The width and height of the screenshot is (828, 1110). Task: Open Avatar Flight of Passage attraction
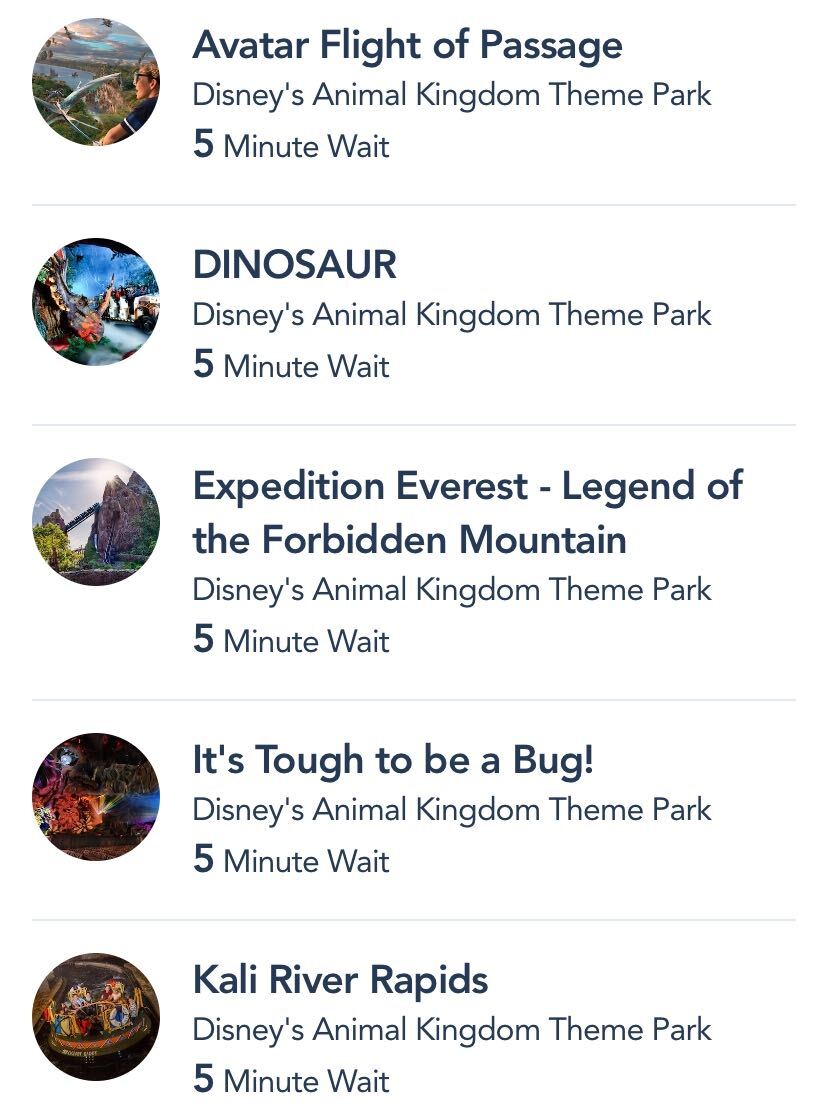(x=407, y=46)
